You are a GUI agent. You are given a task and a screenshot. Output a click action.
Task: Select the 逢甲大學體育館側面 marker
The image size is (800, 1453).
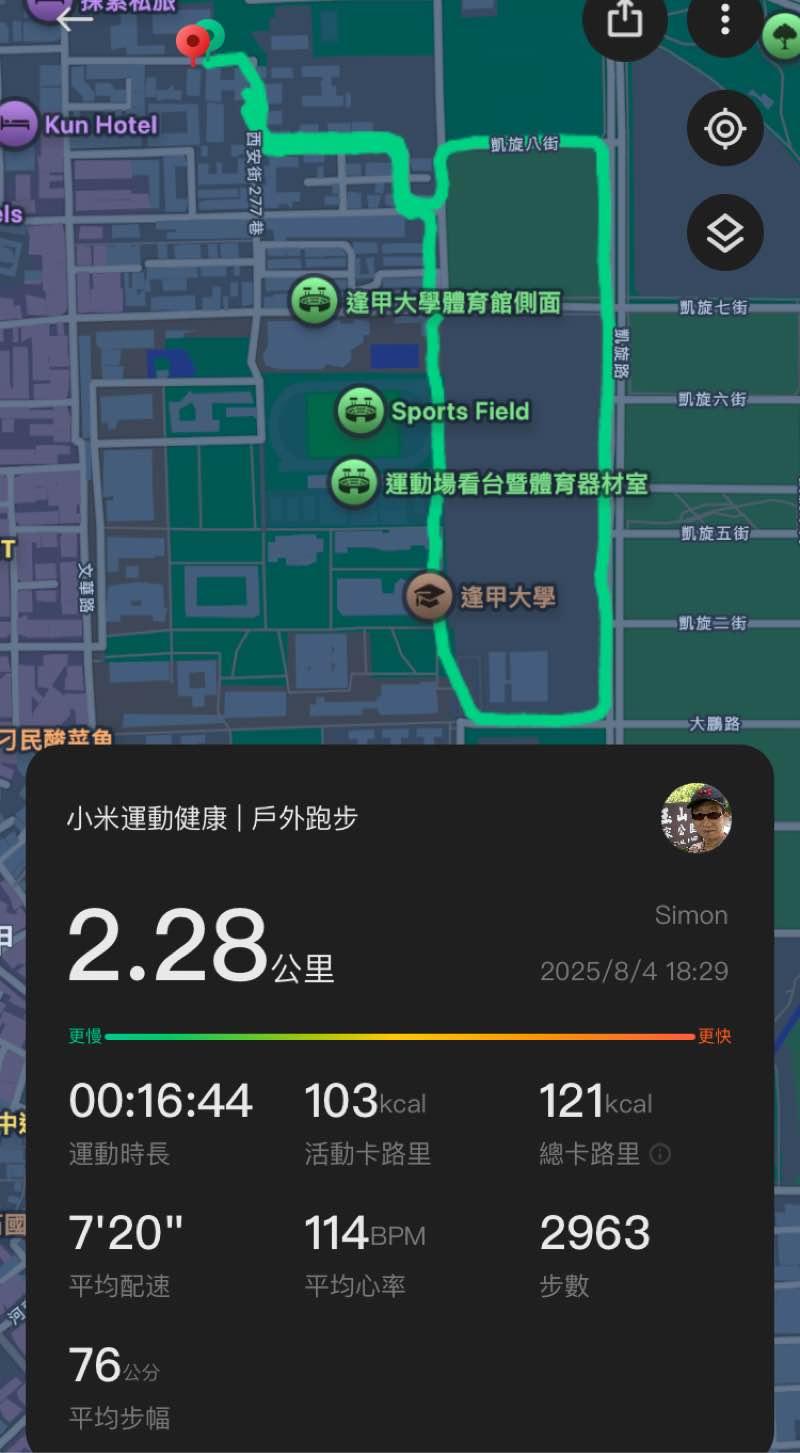pyautogui.click(x=315, y=302)
